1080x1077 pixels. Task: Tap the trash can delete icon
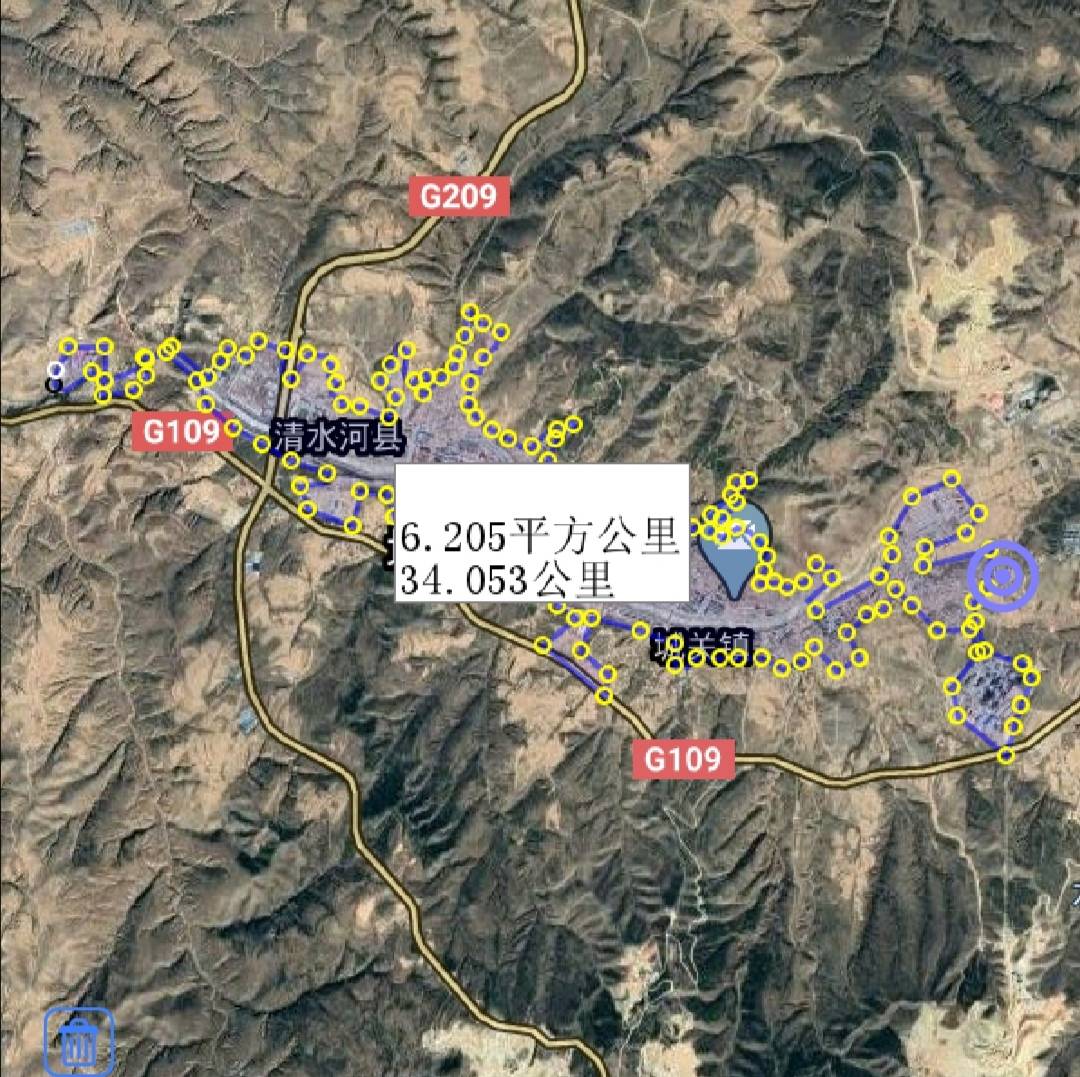click(x=78, y=1041)
